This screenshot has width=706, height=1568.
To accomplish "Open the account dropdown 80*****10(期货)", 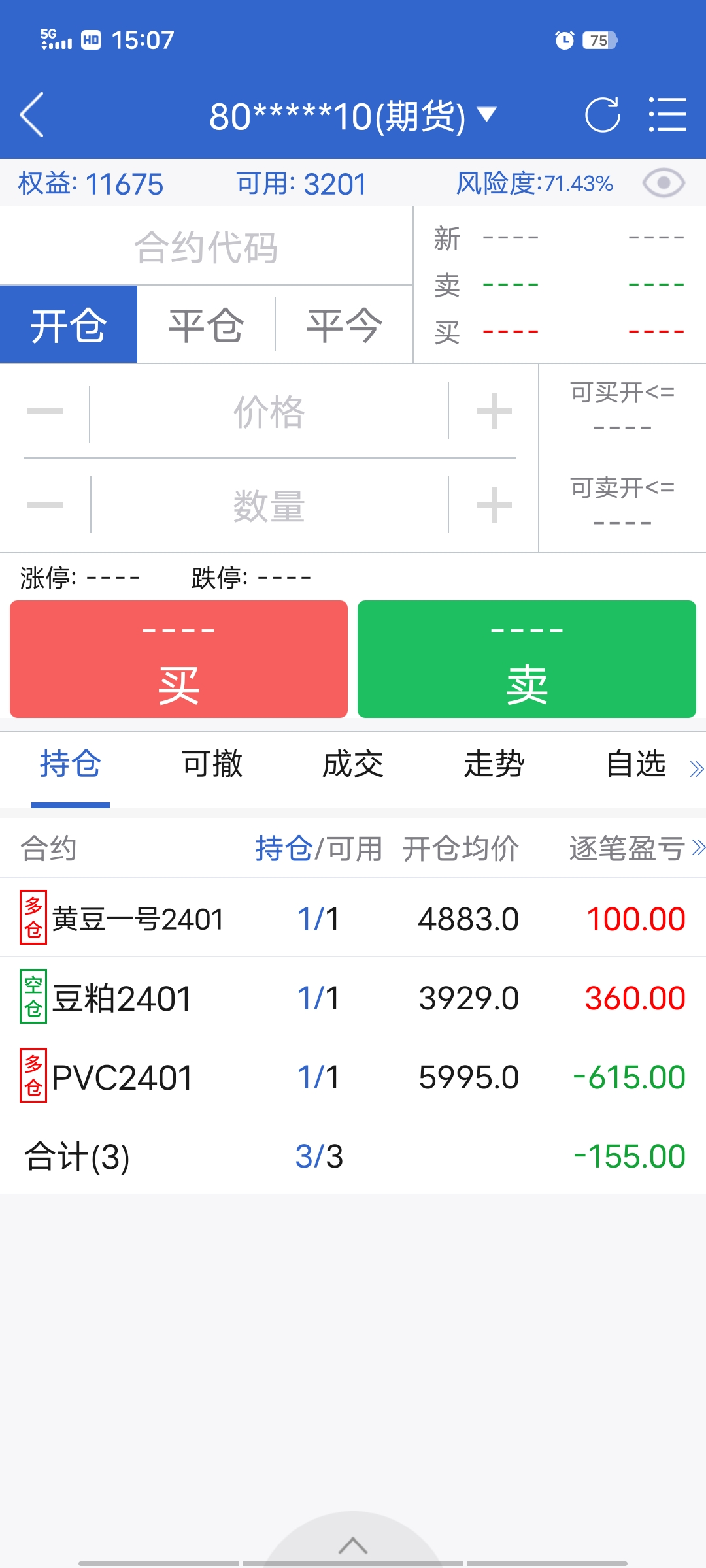I will tap(353, 116).
